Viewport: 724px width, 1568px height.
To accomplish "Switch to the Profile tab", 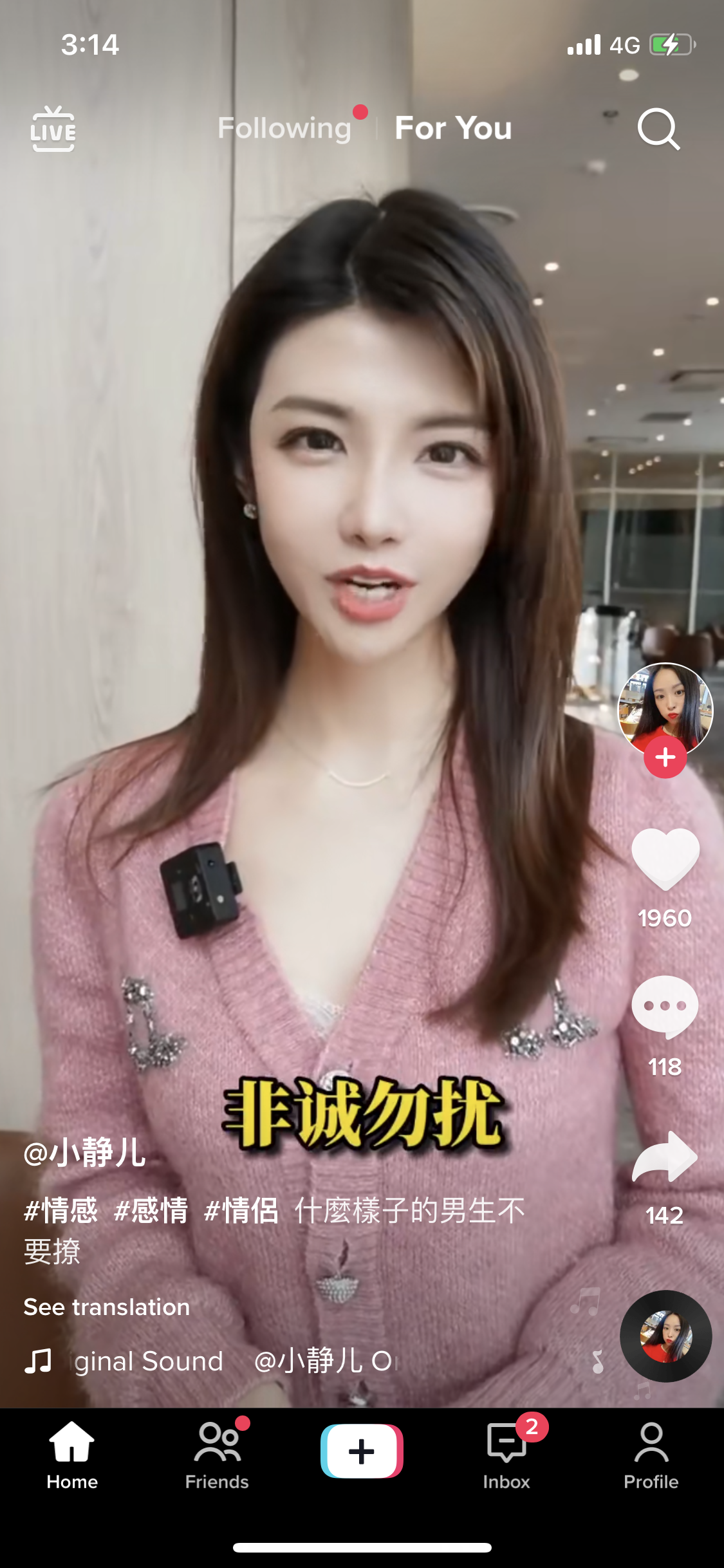I will coord(651,1456).
